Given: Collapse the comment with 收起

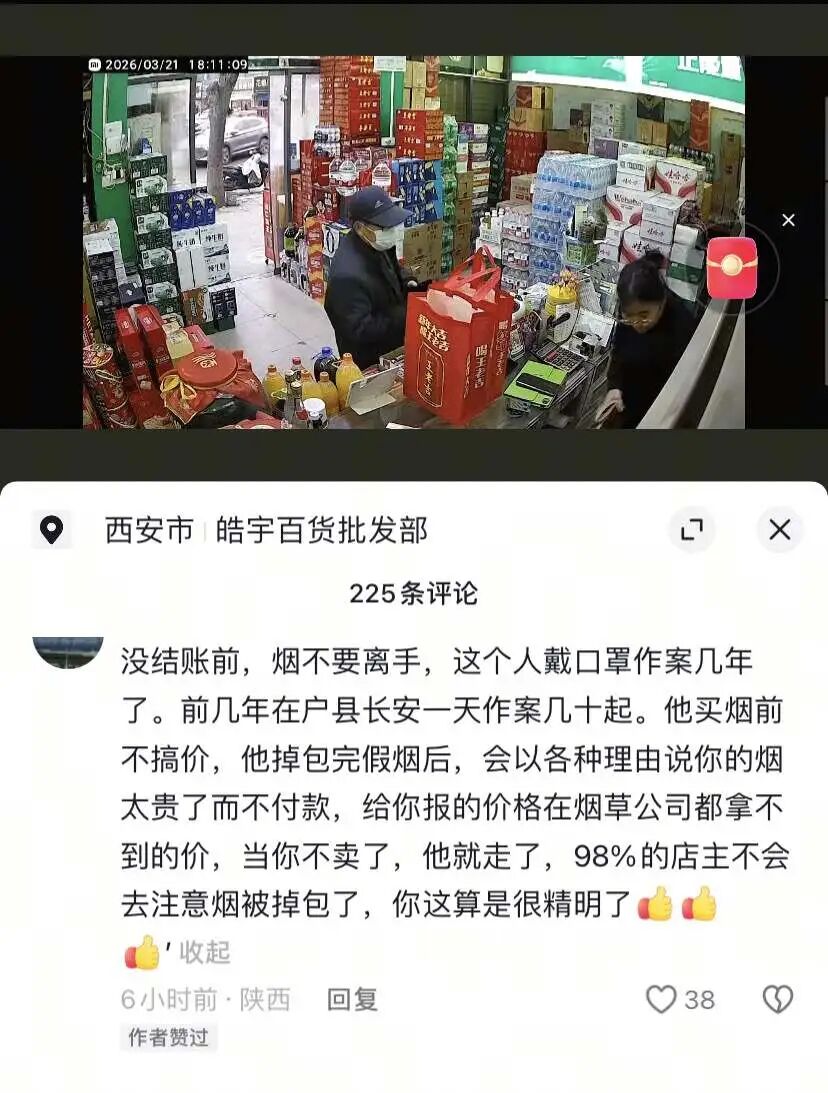Looking at the screenshot, I should (204, 953).
